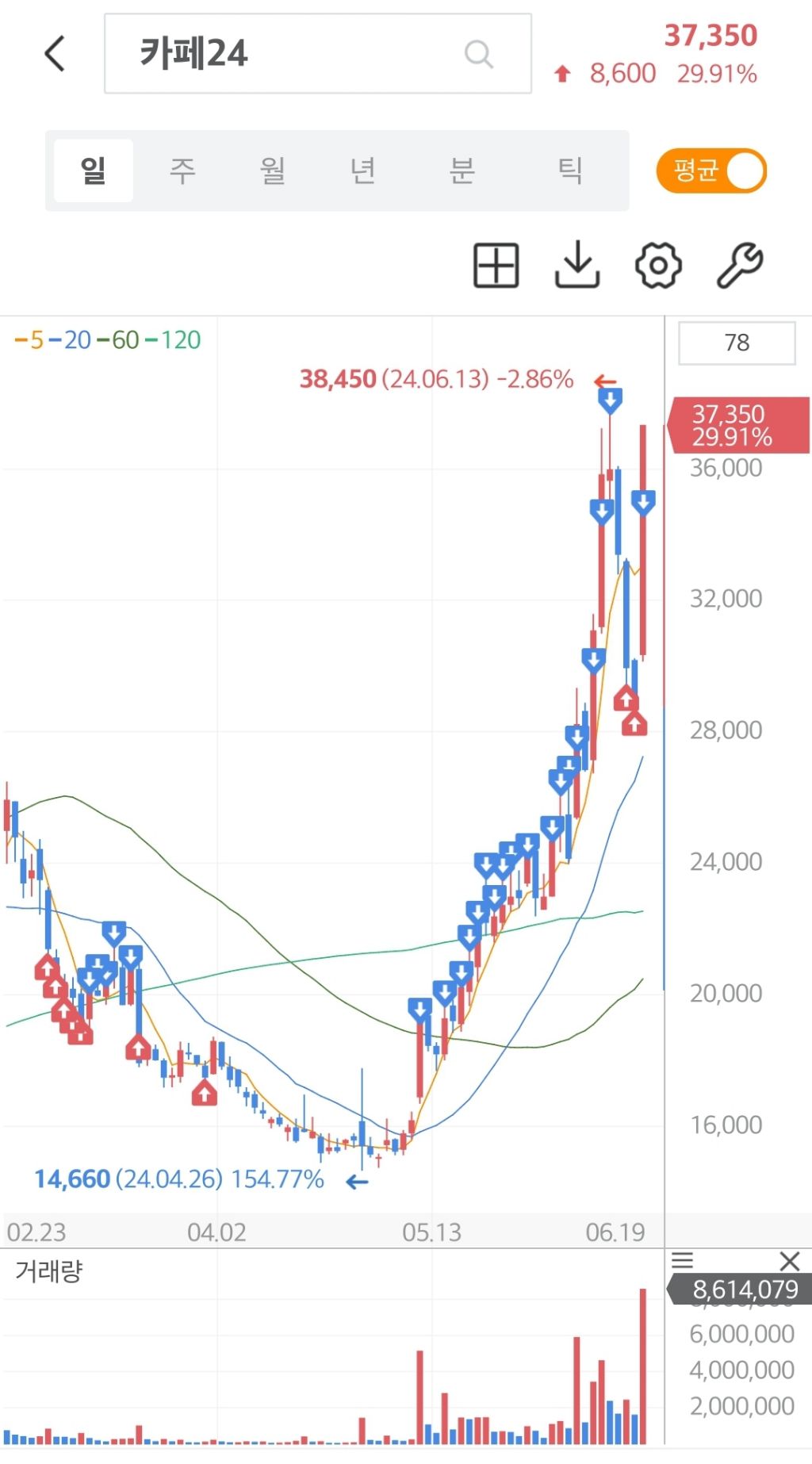The width and height of the screenshot is (812, 1464).
Task: Switch to the 틱 (tick) chart
Action: point(569,171)
